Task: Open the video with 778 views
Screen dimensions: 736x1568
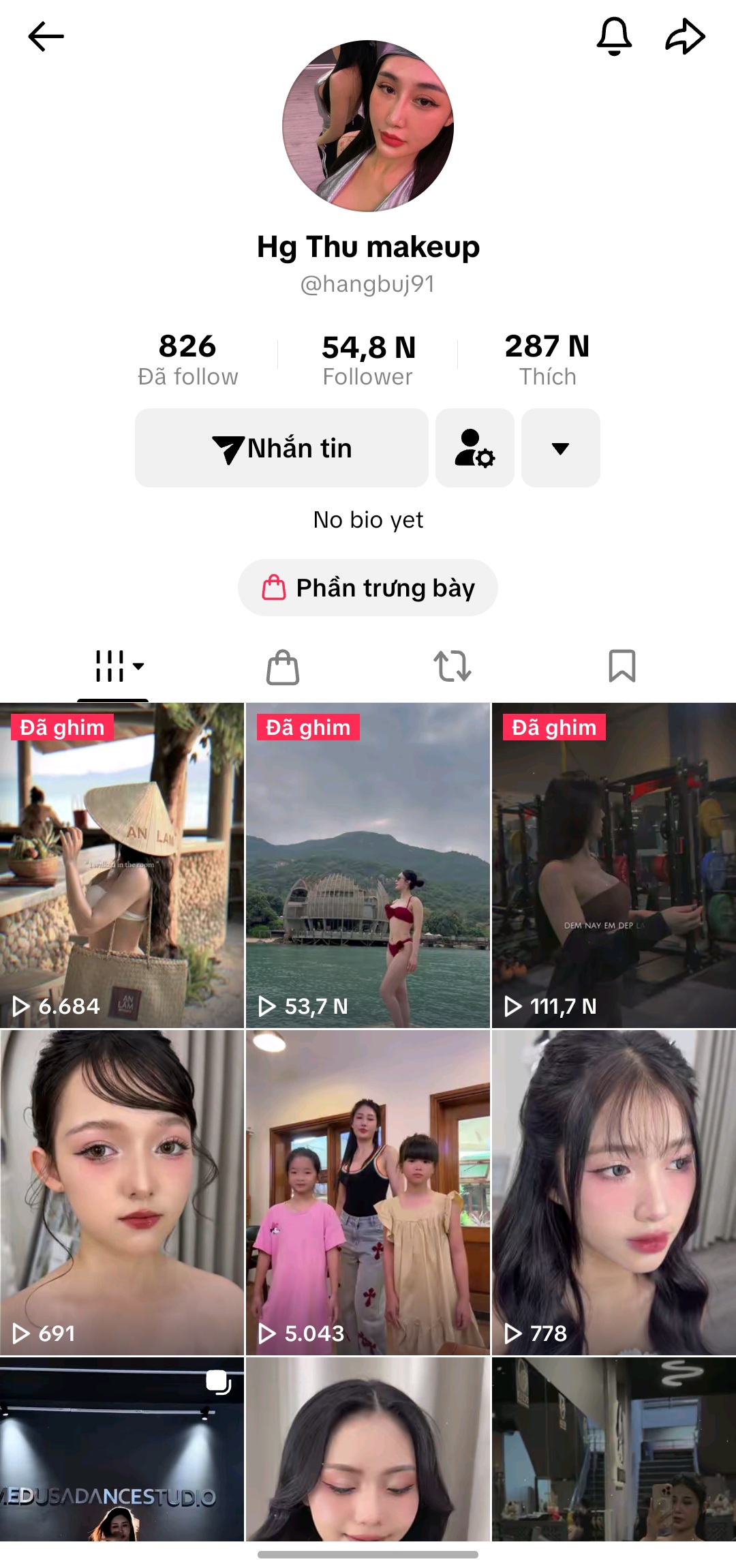Action: 614,1192
